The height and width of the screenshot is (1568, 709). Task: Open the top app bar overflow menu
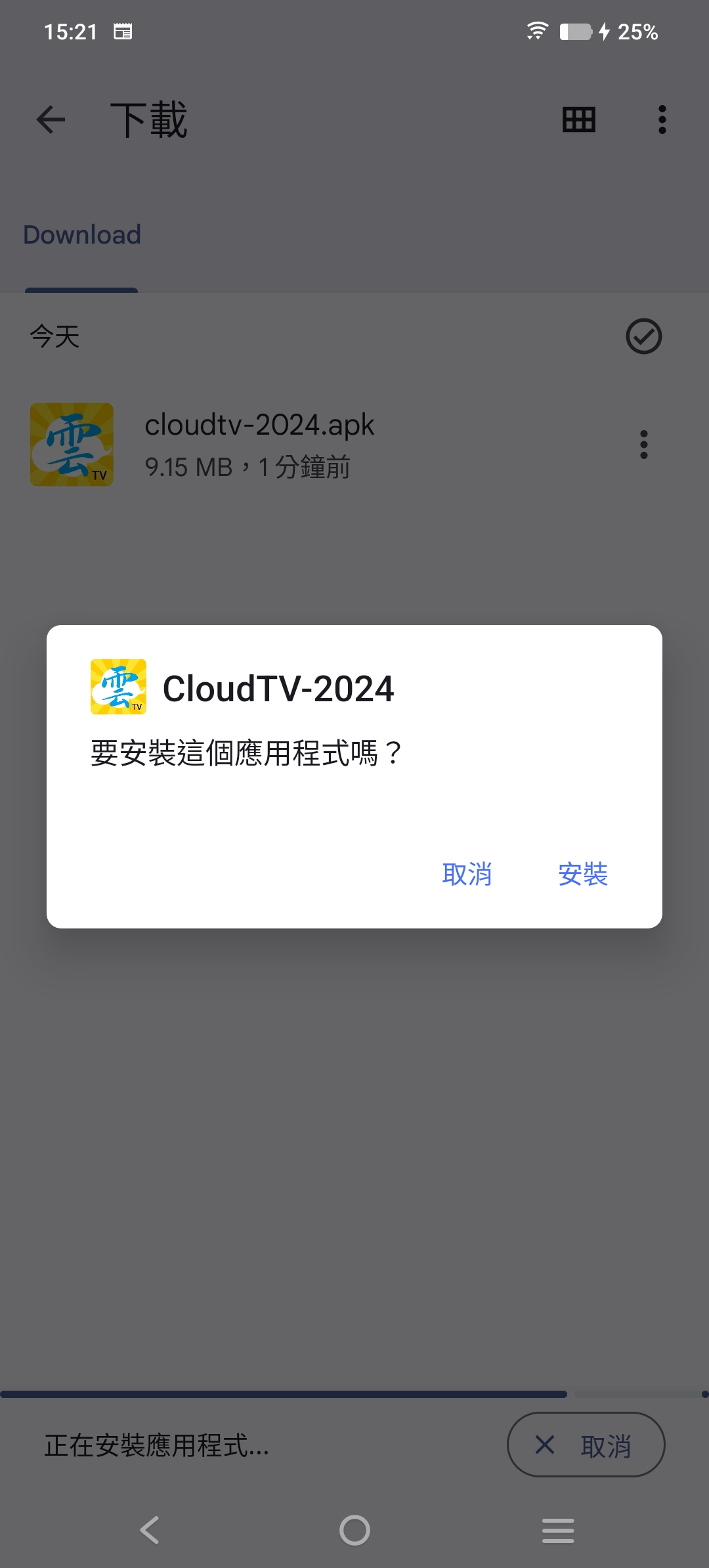point(662,120)
